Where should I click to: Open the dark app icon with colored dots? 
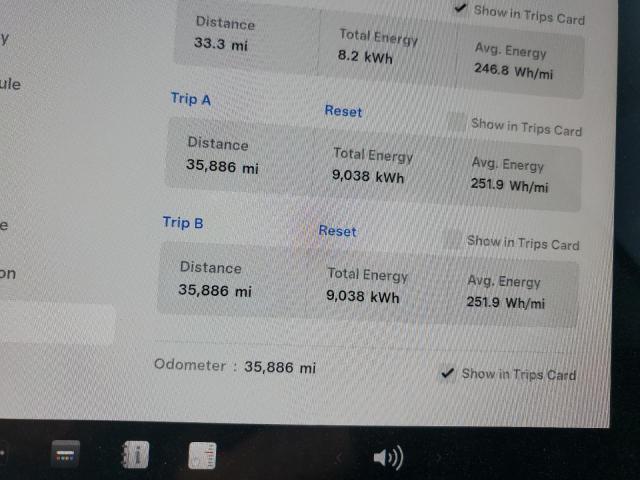click(66, 454)
